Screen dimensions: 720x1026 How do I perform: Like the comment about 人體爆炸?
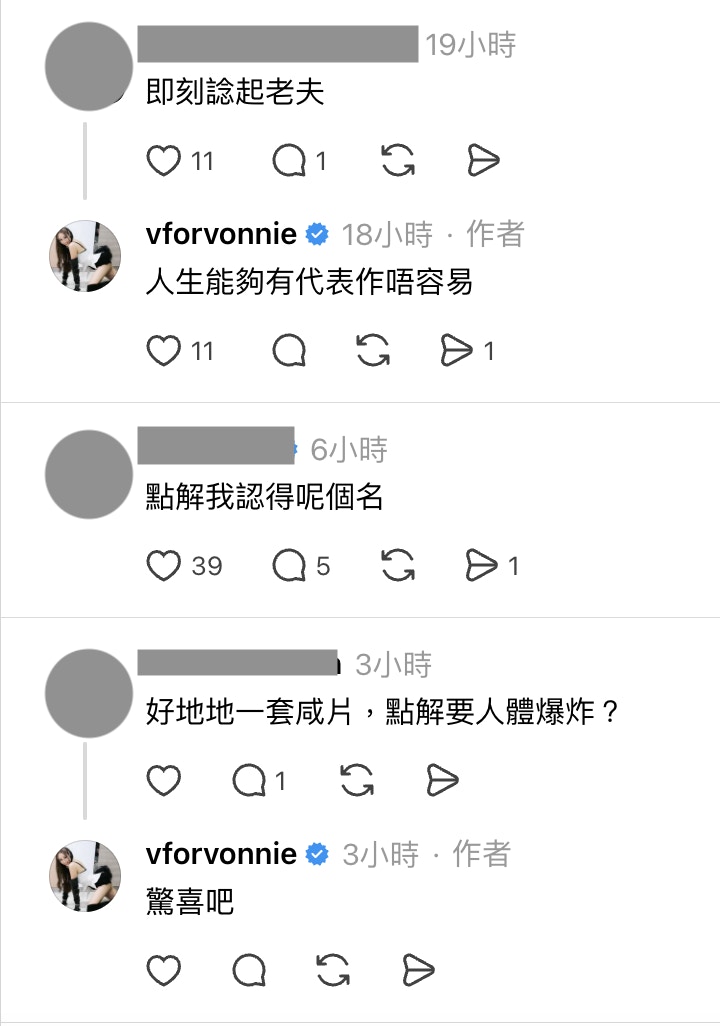(164, 781)
